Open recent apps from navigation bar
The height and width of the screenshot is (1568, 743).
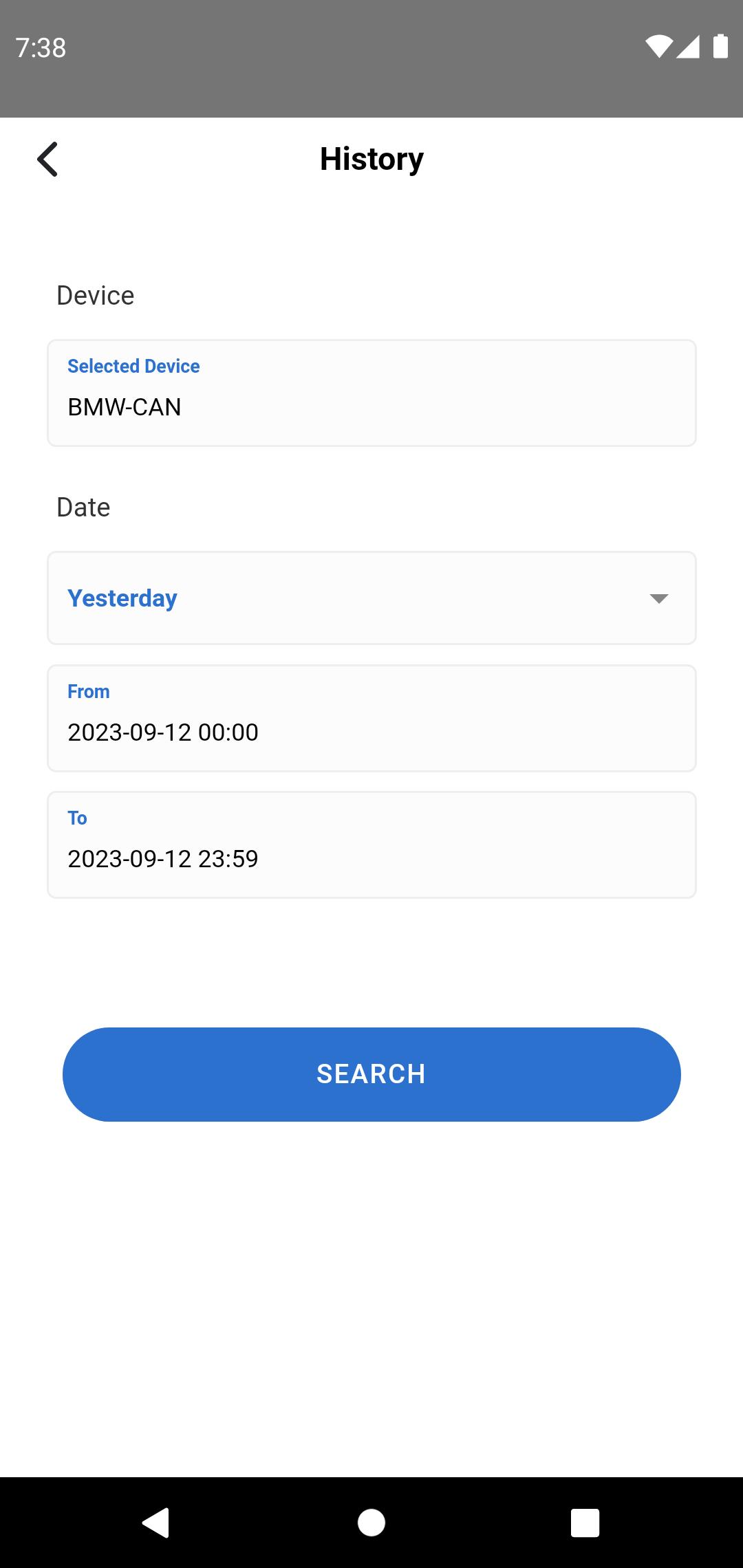tap(585, 1522)
